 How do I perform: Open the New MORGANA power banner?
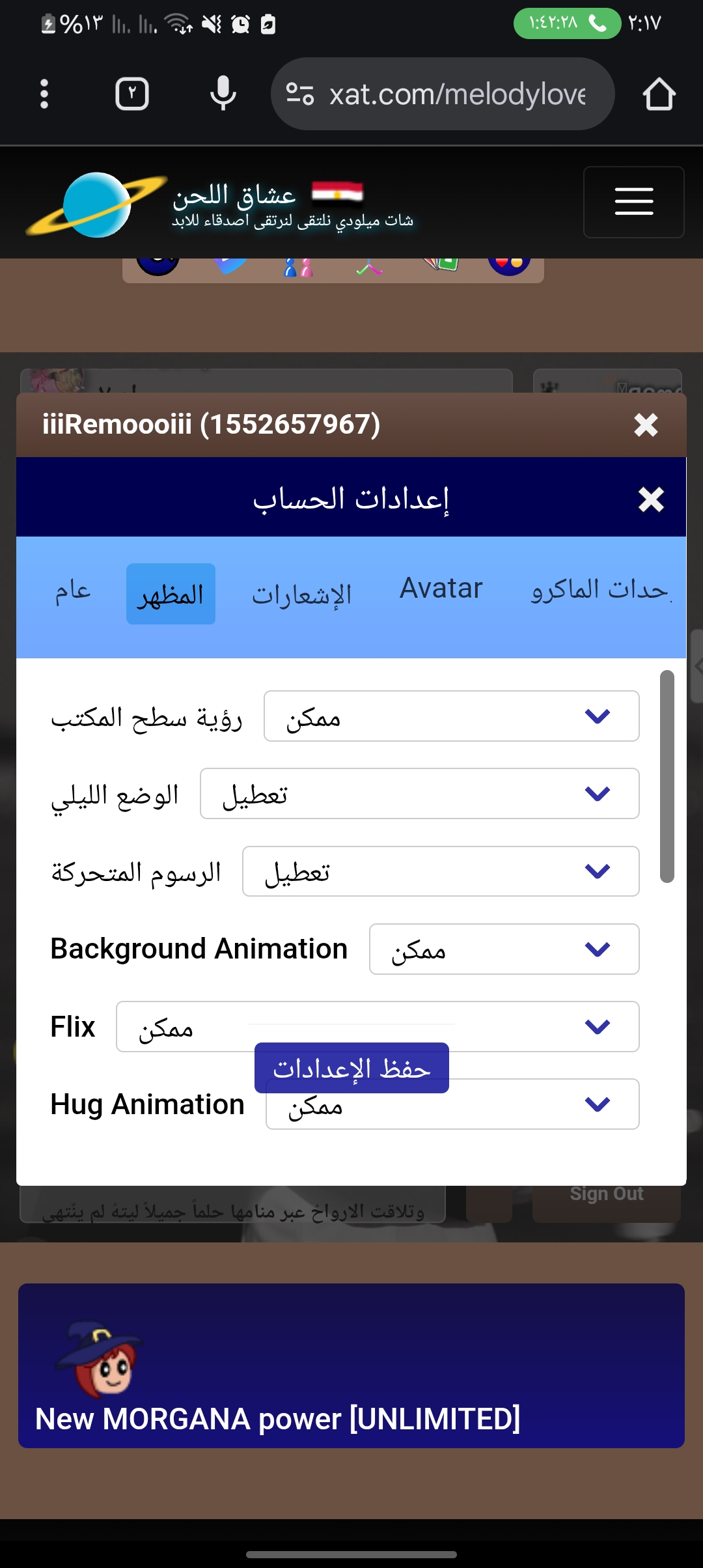coord(351,1365)
